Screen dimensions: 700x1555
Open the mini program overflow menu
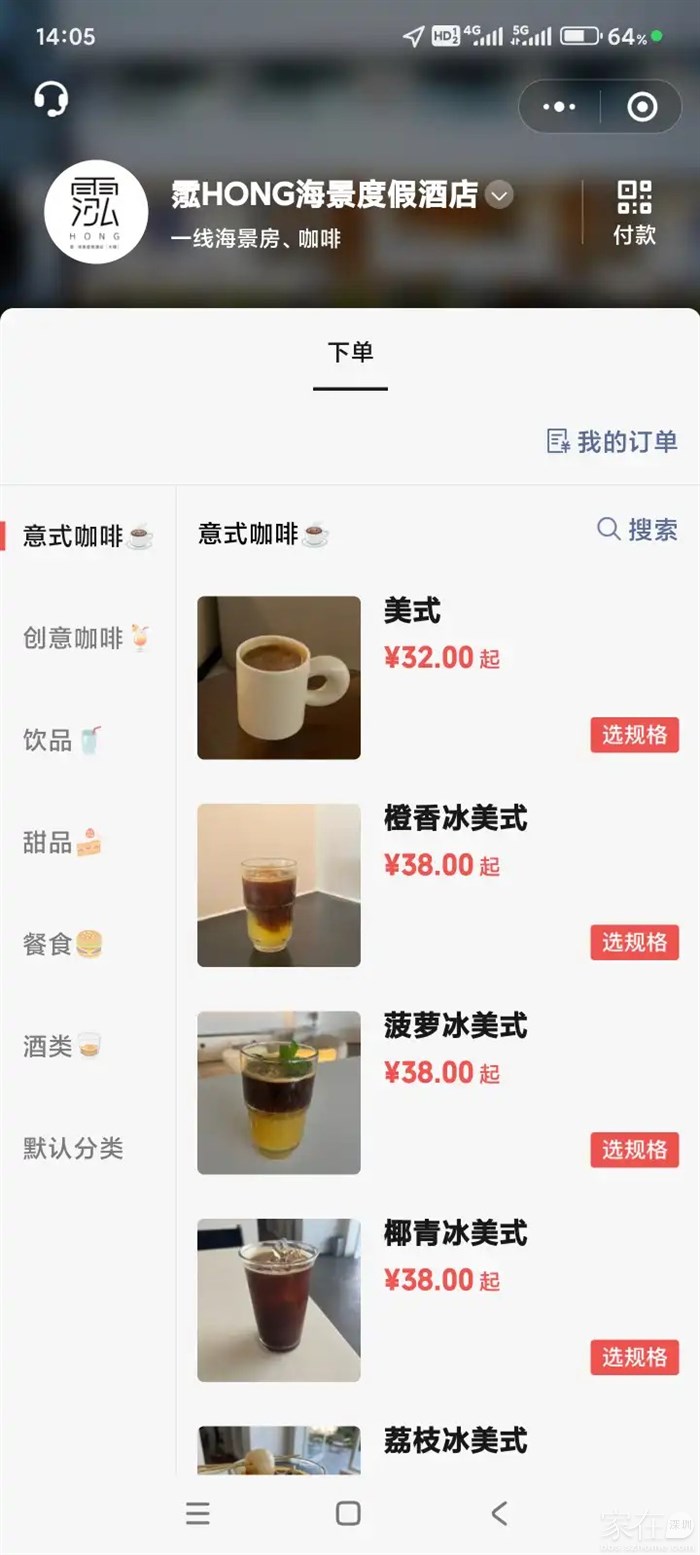[559, 106]
